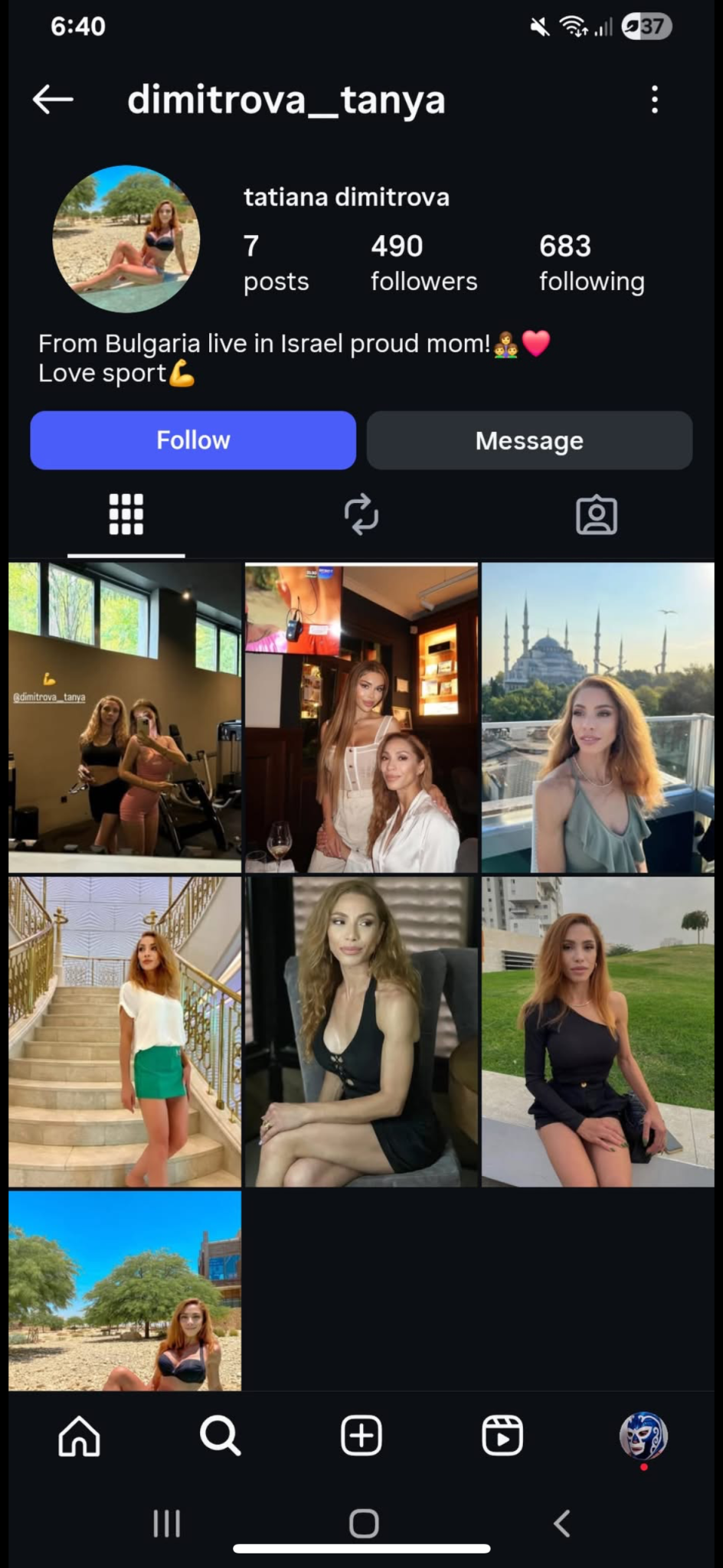
Task: Open the post sitting by the green lawn
Action: pyautogui.click(x=597, y=1031)
